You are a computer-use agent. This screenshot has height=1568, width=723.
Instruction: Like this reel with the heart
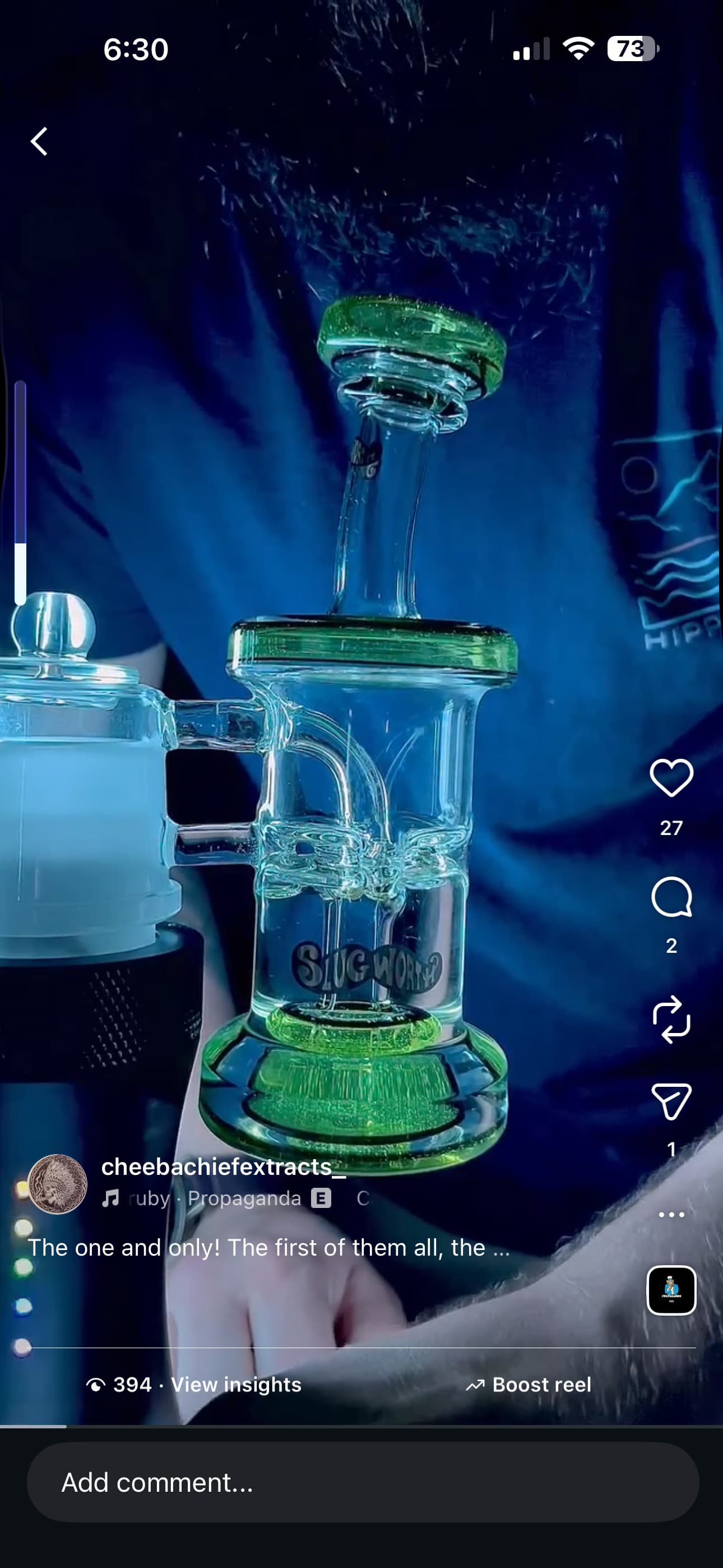[x=671, y=777]
